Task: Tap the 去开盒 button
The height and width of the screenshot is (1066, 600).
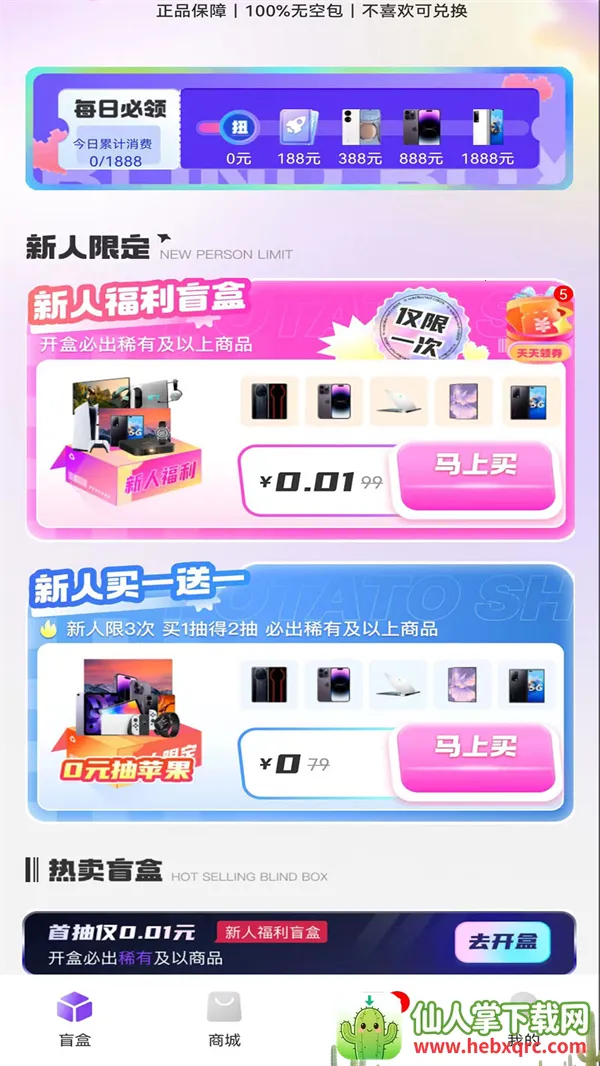Action: pyautogui.click(x=503, y=941)
